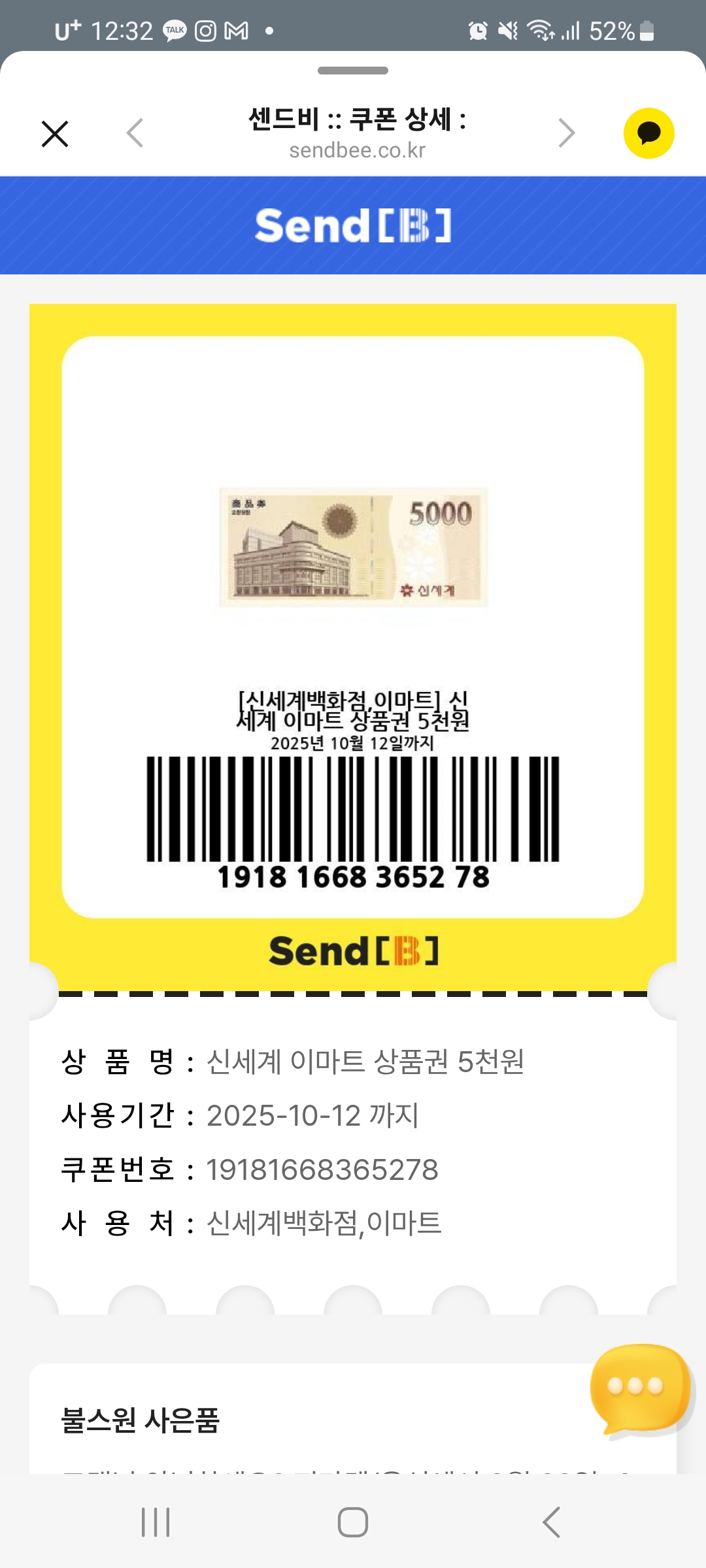Open recent apps from navigation bar
706x1568 pixels.
156,1522
